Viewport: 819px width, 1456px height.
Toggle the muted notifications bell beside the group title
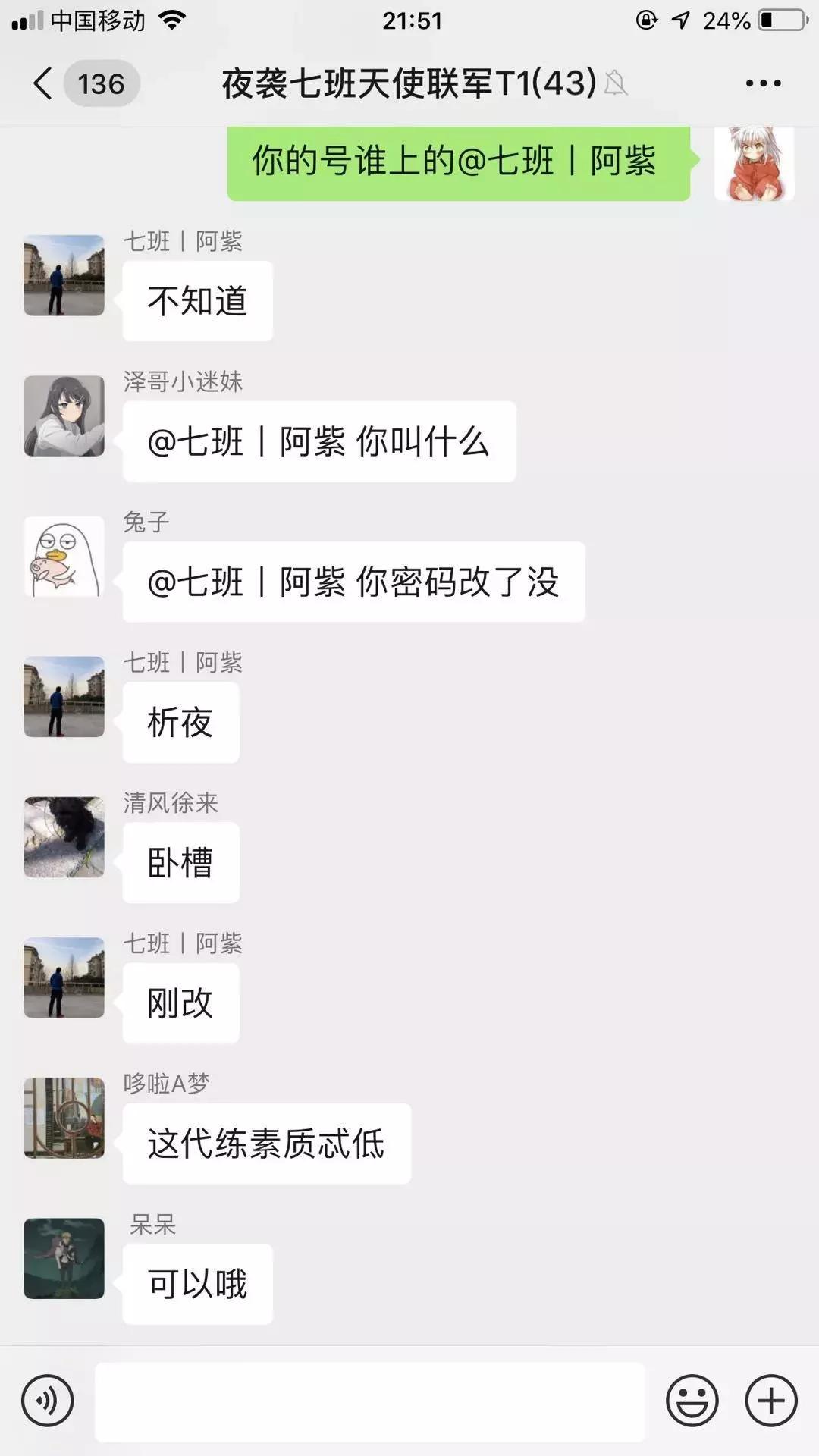pos(616,85)
